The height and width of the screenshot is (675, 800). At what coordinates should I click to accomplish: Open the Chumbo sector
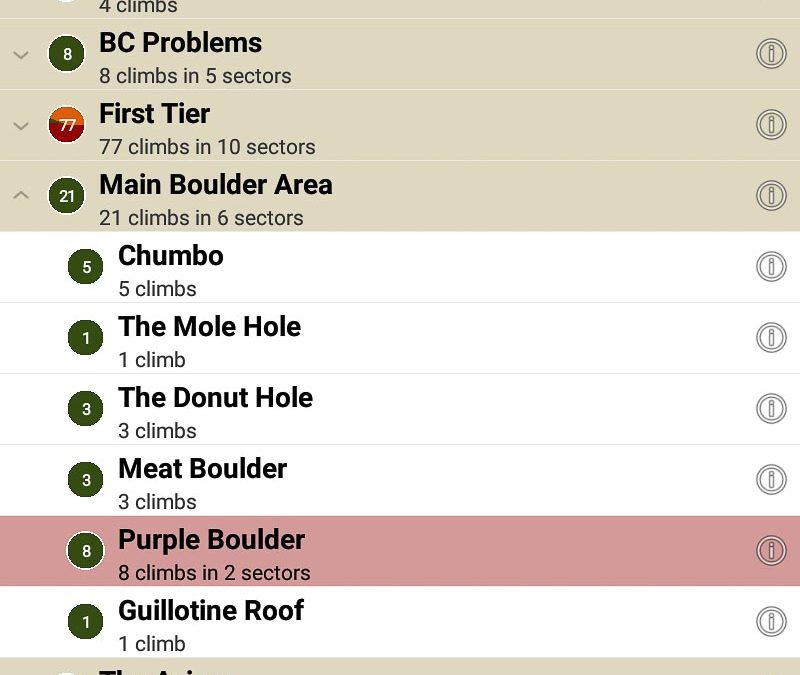300,268
